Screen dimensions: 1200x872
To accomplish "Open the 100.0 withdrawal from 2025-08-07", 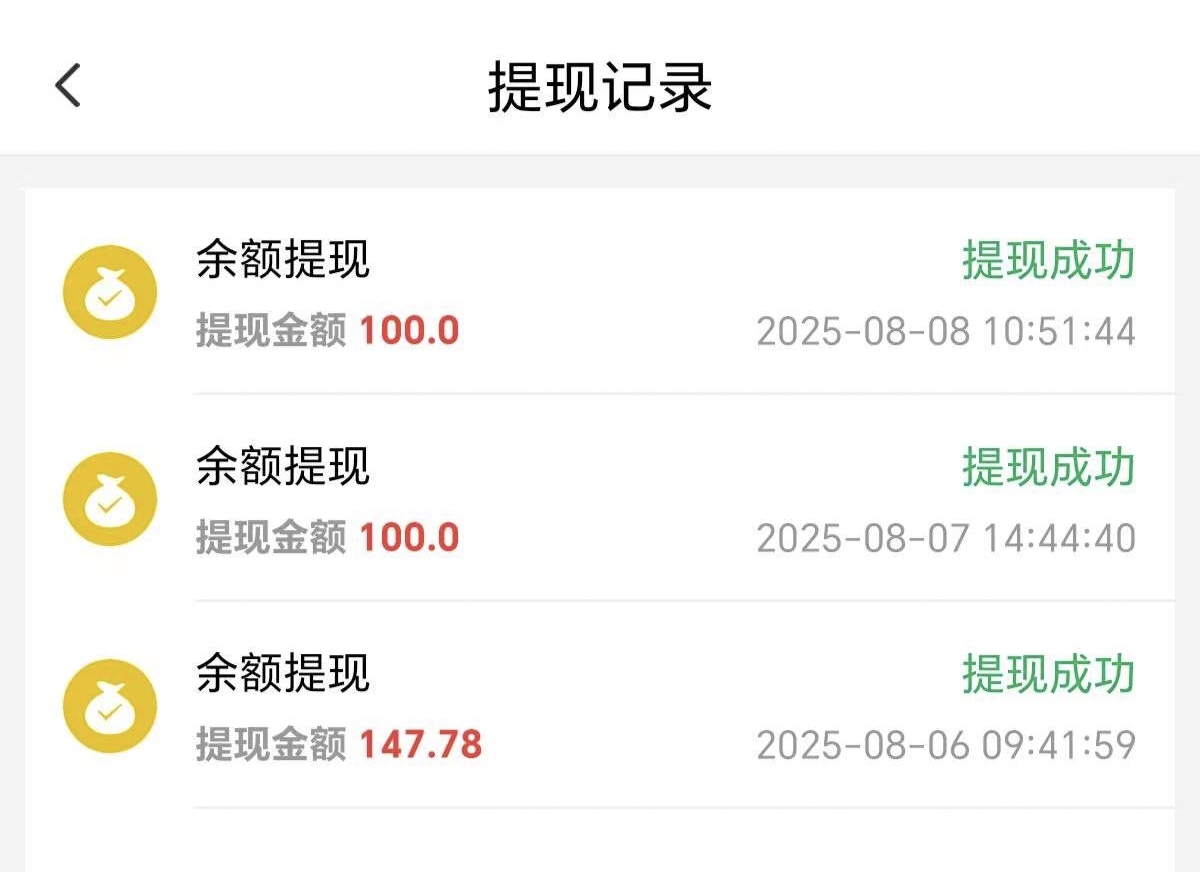I will coord(600,500).
